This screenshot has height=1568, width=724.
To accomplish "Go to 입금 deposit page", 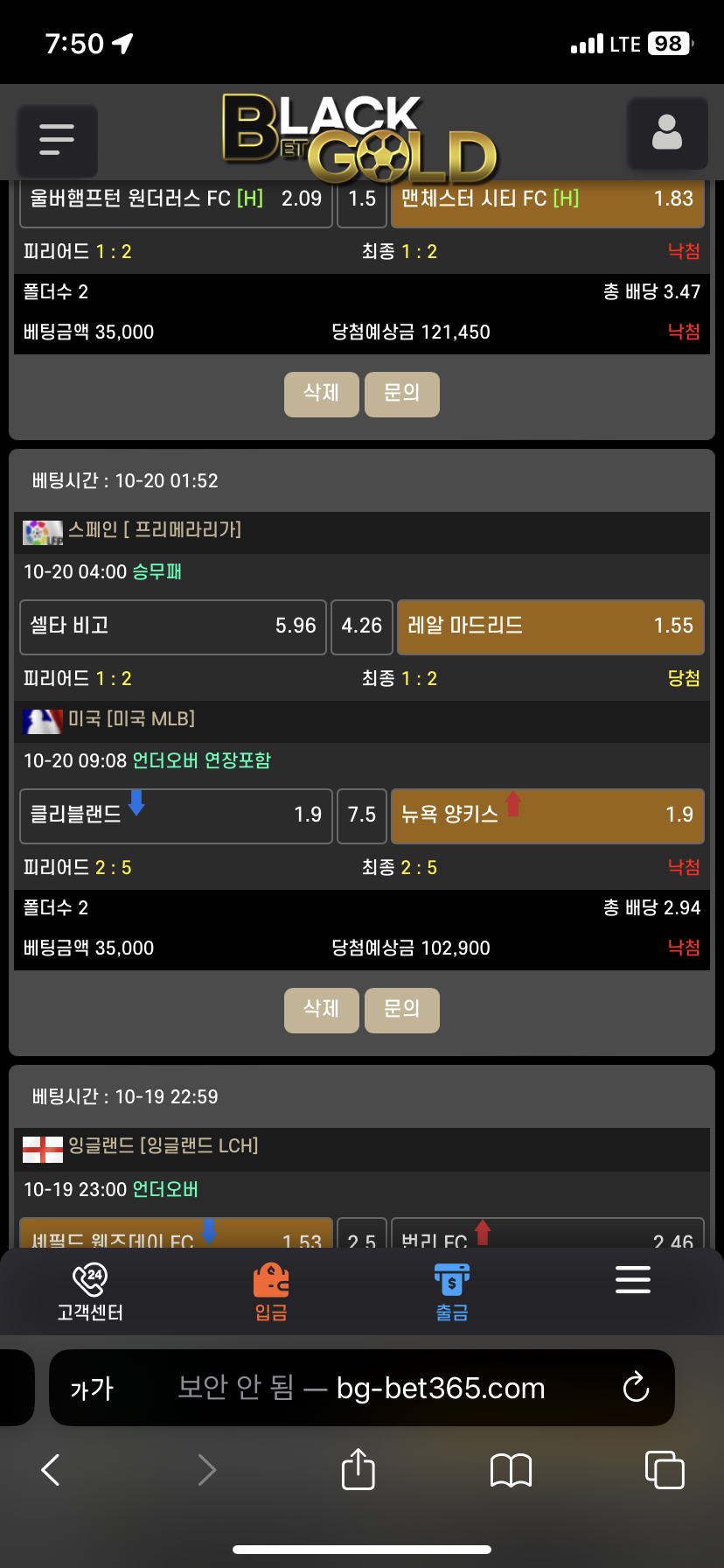I will coord(271,1292).
